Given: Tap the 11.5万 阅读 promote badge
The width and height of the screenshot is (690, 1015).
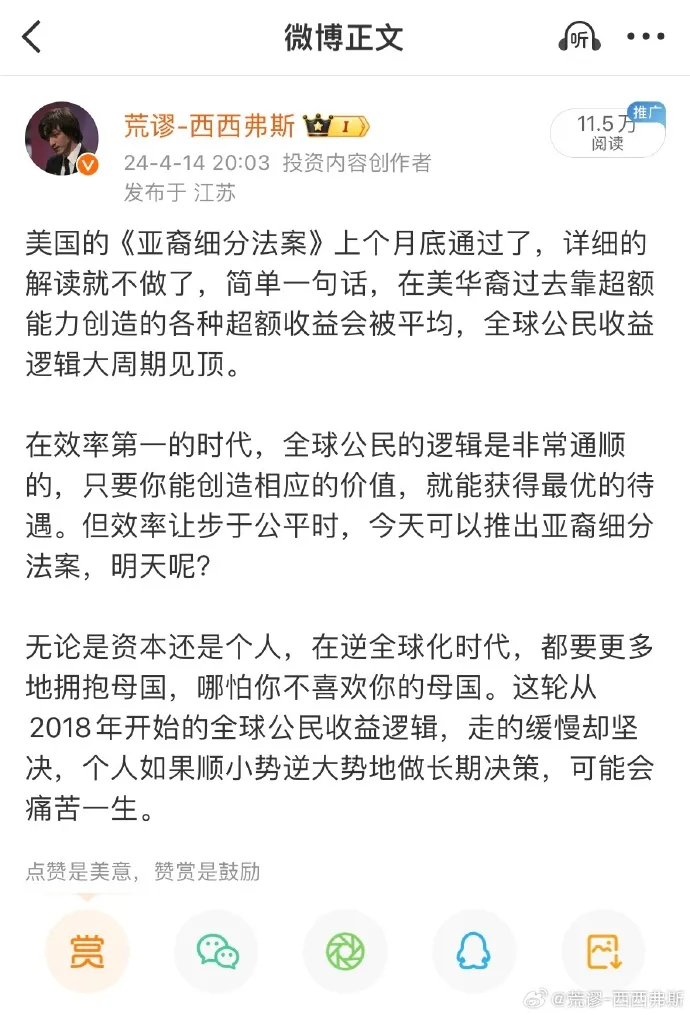Looking at the screenshot, I should (607, 133).
